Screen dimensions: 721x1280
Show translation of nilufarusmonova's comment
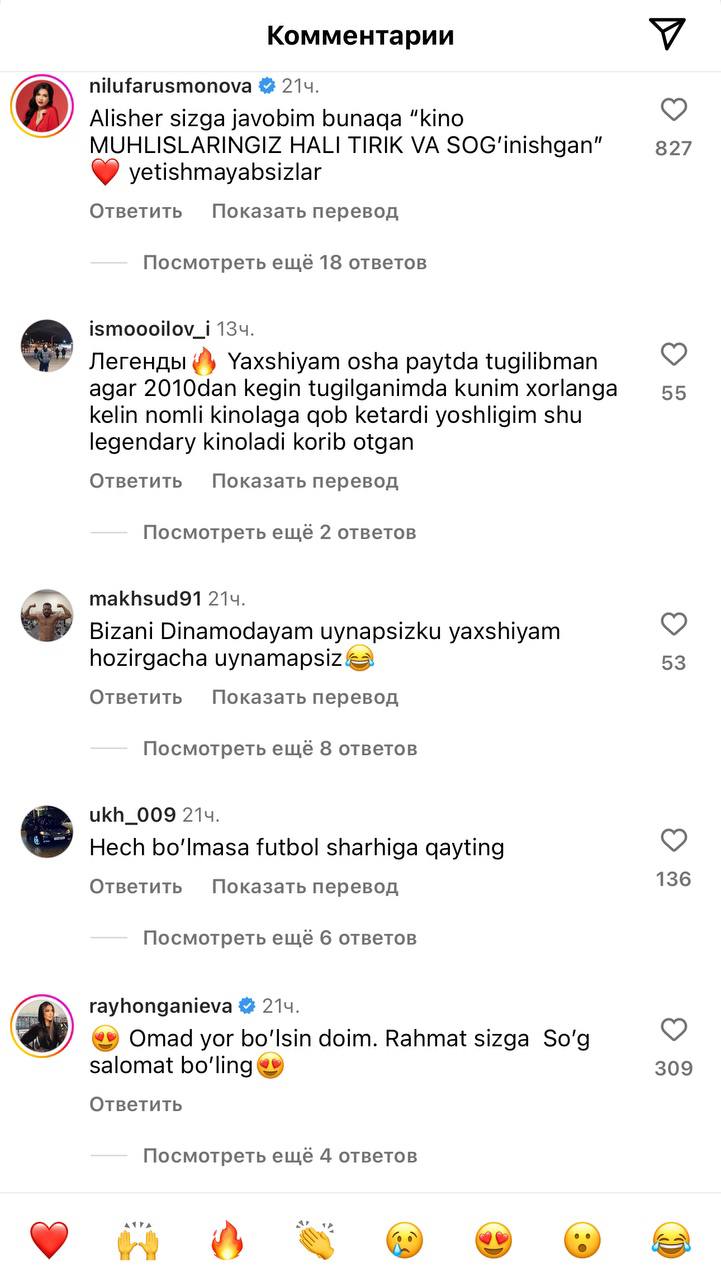(x=305, y=211)
